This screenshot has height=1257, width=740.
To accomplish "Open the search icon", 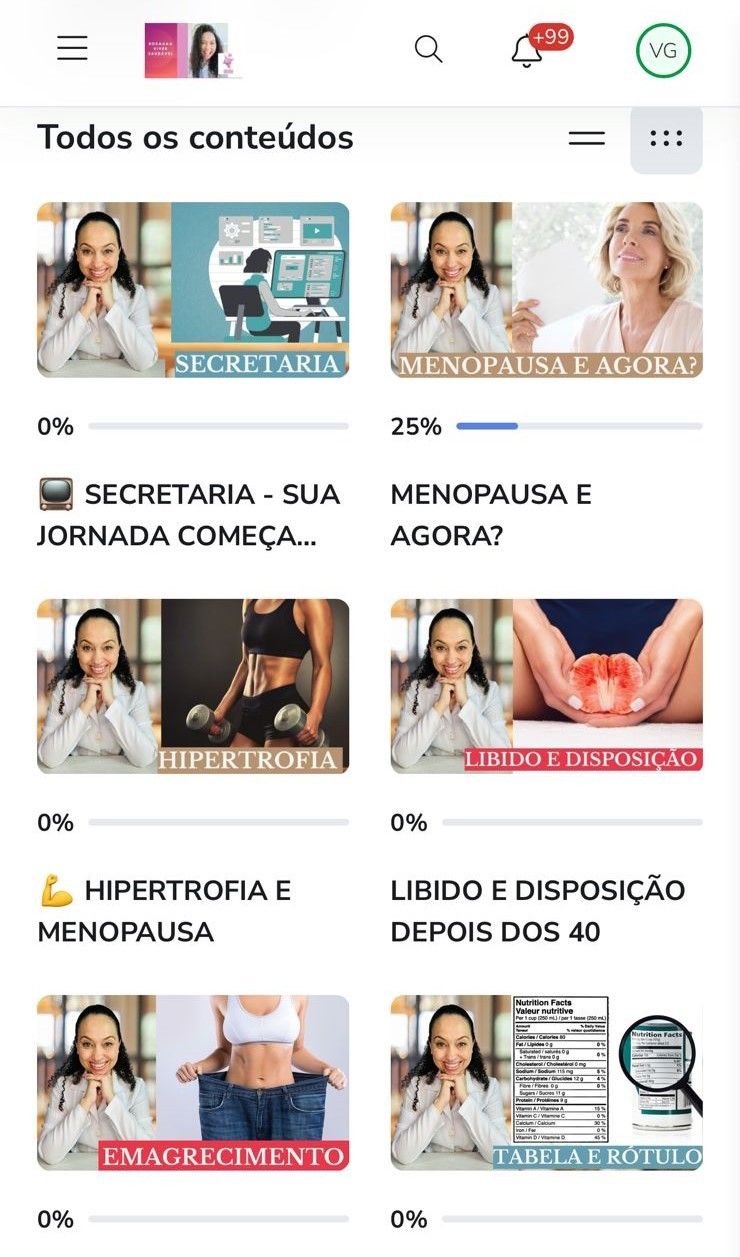I will coord(428,48).
